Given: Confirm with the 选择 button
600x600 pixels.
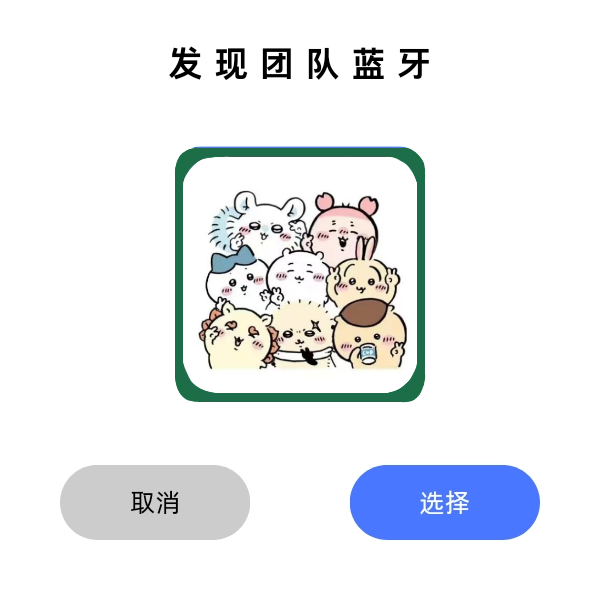Looking at the screenshot, I should click(444, 502).
